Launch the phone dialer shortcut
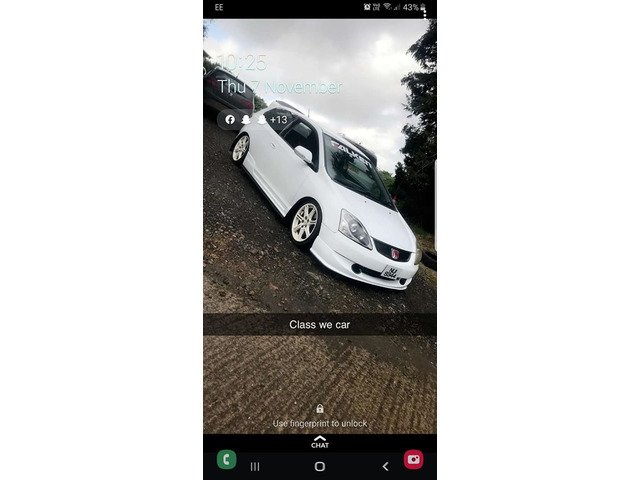 (227, 460)
